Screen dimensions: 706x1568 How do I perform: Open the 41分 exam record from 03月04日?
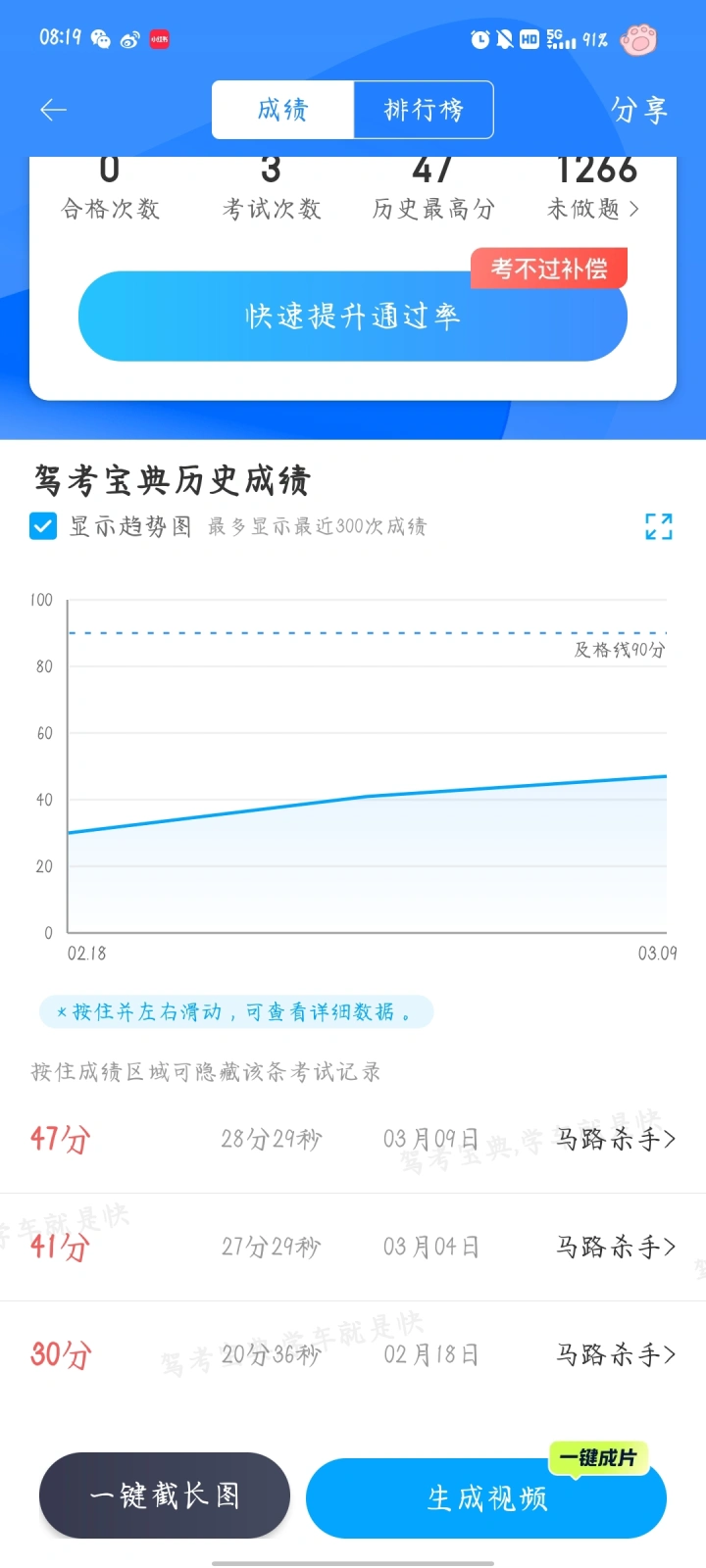pos(353,1247)
